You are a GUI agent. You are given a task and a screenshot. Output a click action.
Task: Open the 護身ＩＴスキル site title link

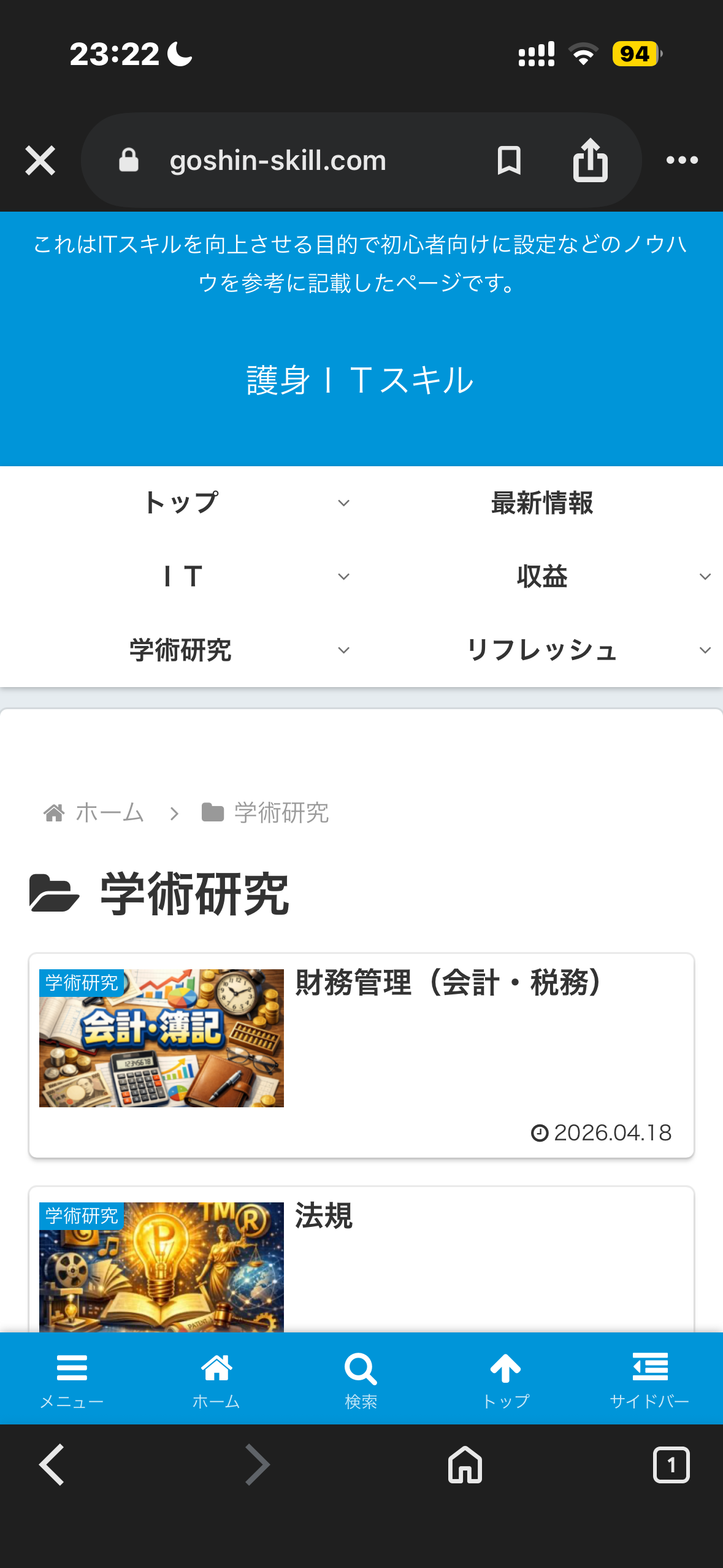[x=361, y=380]
